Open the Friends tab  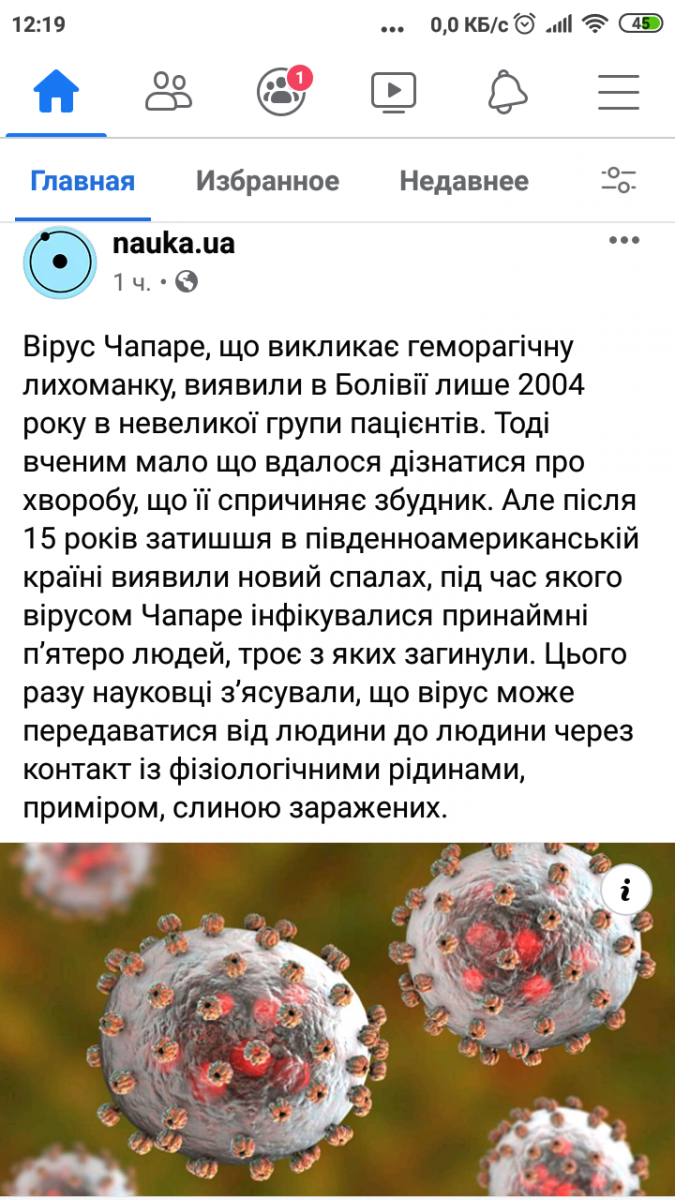click(168, 92)
